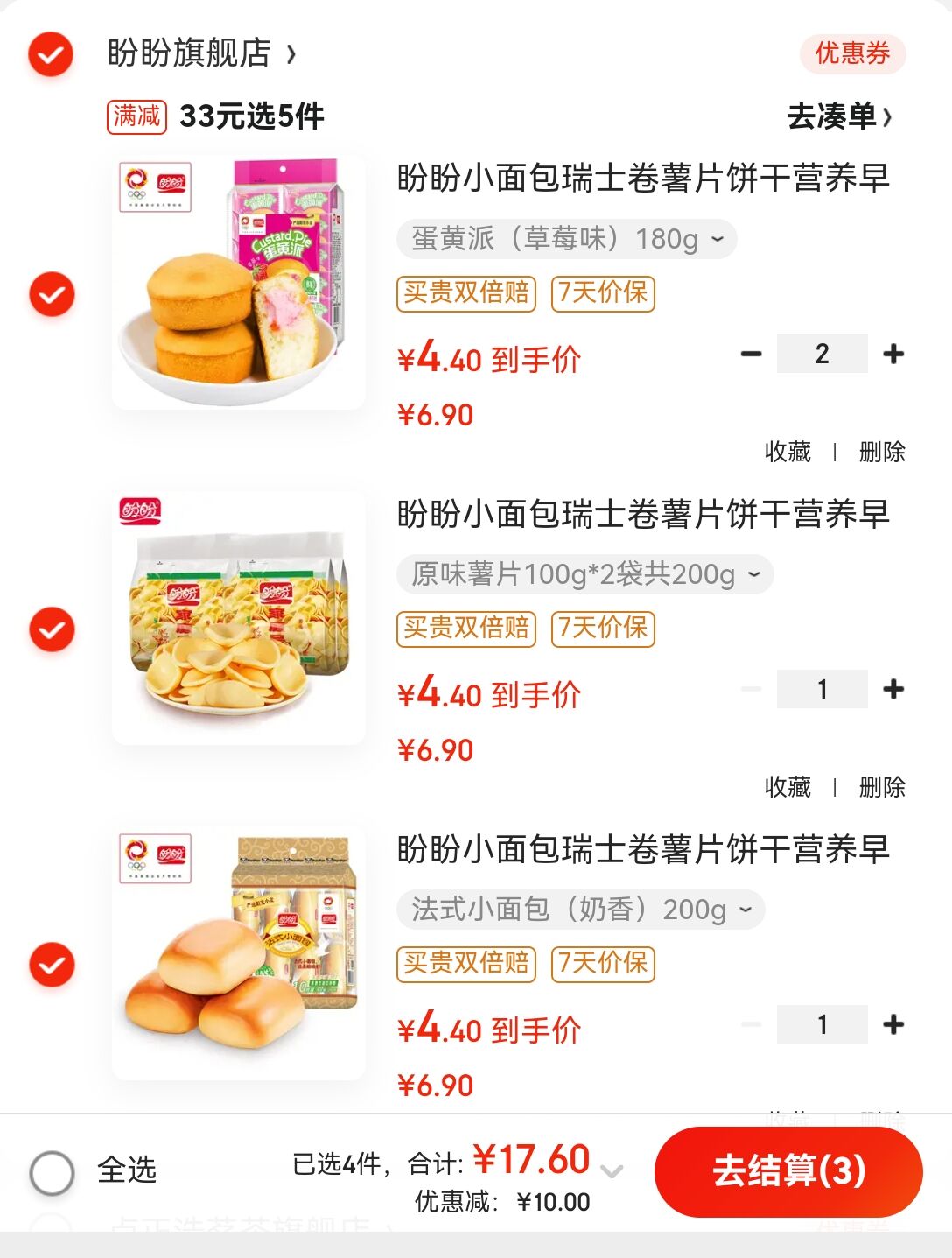Tap 去结算(3) to check out

click(x=788, y=1171)
